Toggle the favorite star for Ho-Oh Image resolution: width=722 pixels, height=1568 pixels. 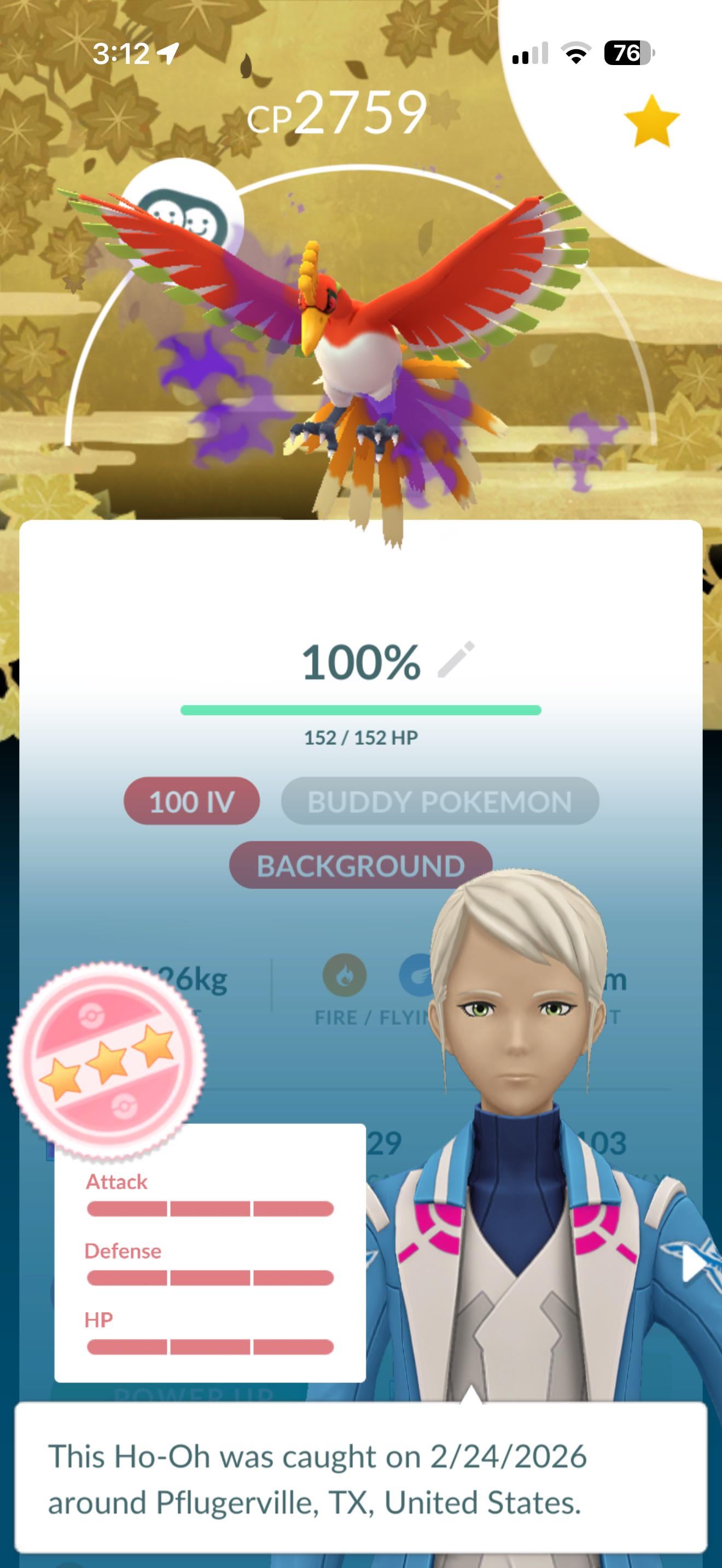click(x=651, y=122)
